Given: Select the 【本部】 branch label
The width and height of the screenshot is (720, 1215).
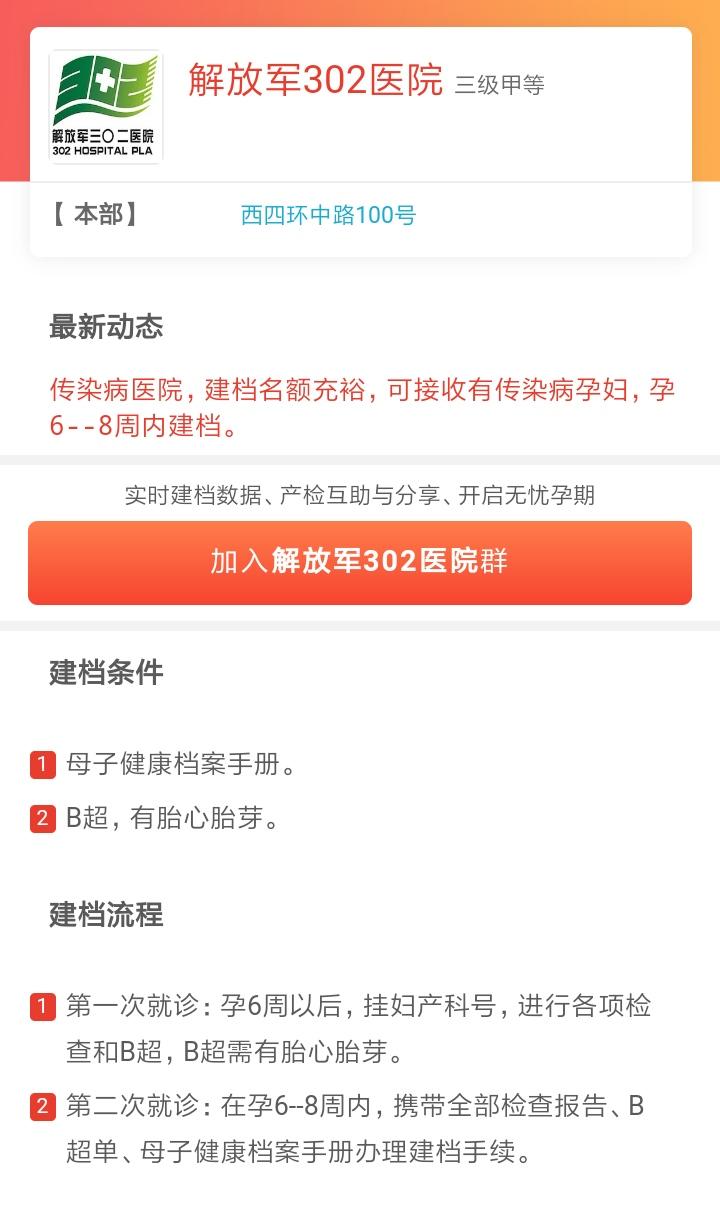Looking at the screenshot, I should pos(94,213).
